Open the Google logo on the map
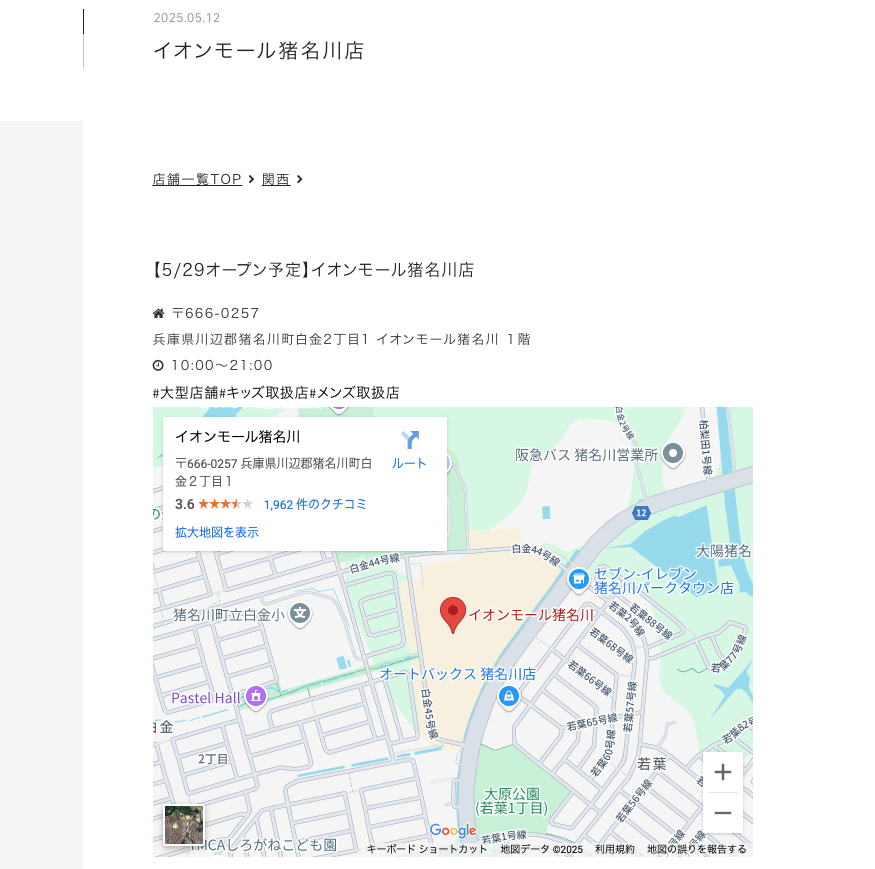 click(x=452, y=830)
